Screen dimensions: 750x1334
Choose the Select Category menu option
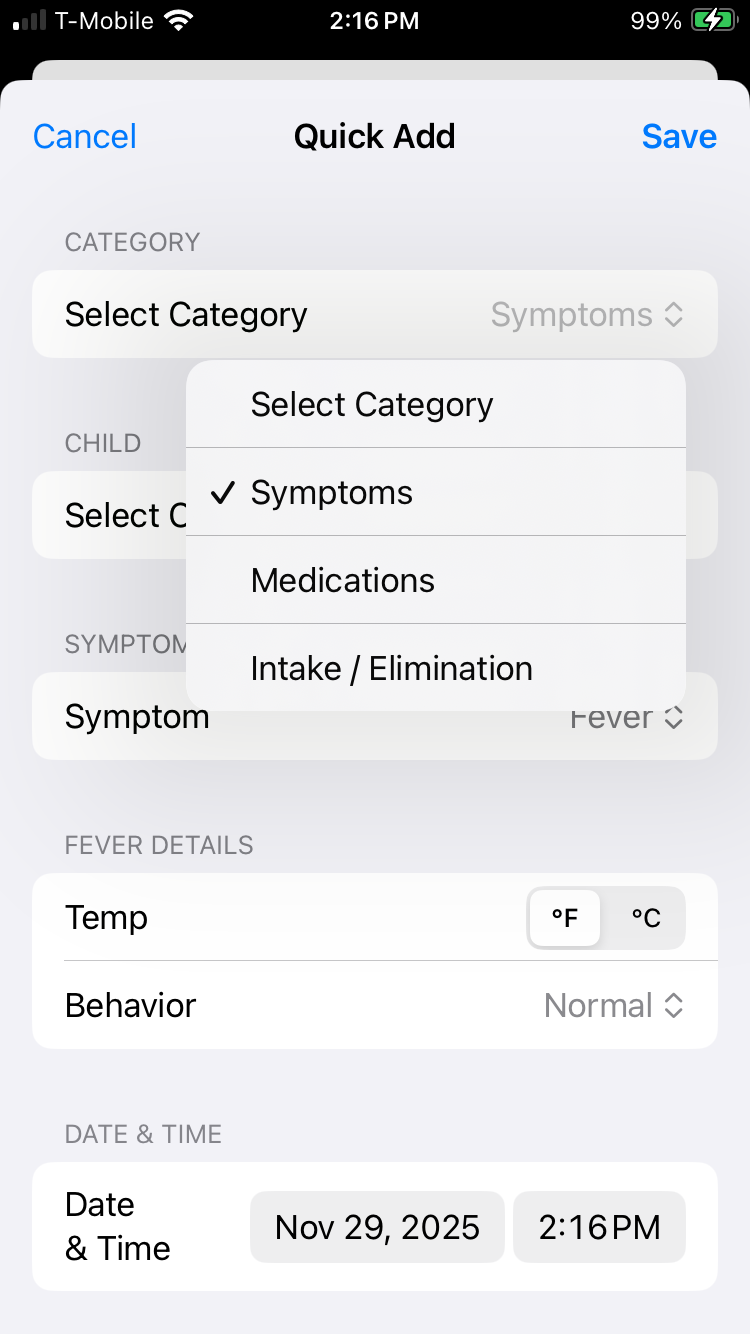click(x=371, y=405)
